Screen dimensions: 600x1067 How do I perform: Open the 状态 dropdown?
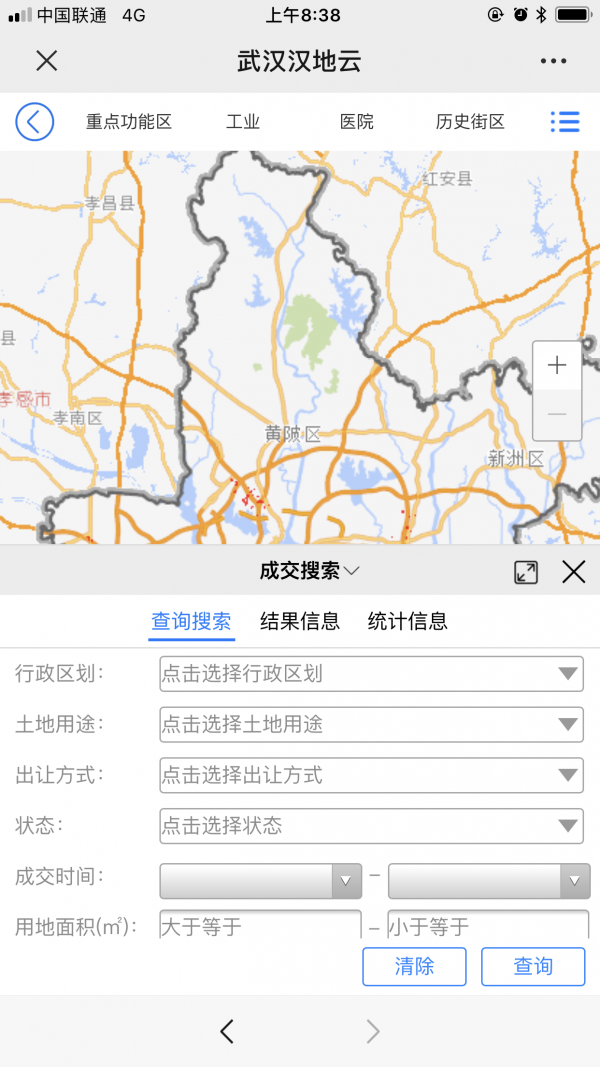pos(371,826)
